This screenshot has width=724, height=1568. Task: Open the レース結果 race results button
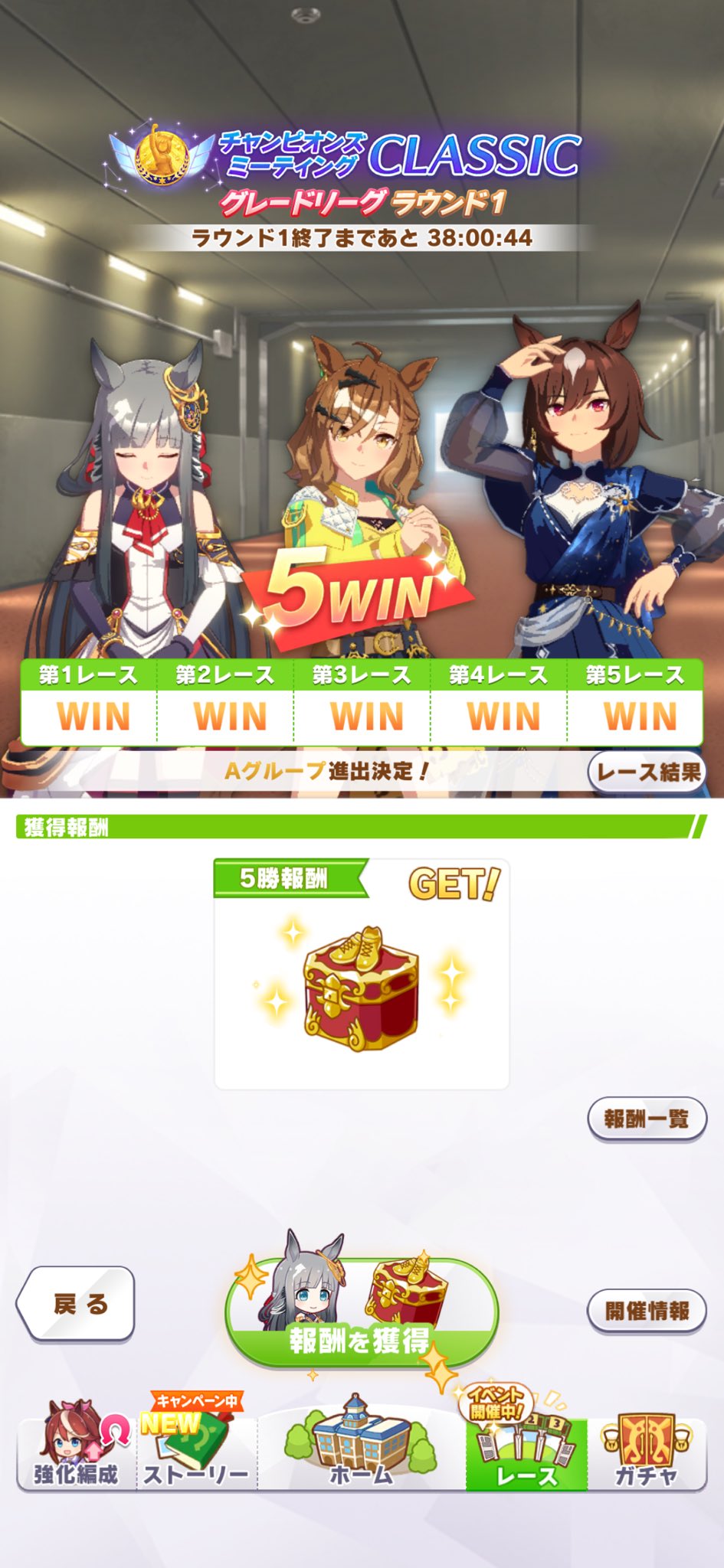click(646, 772)
